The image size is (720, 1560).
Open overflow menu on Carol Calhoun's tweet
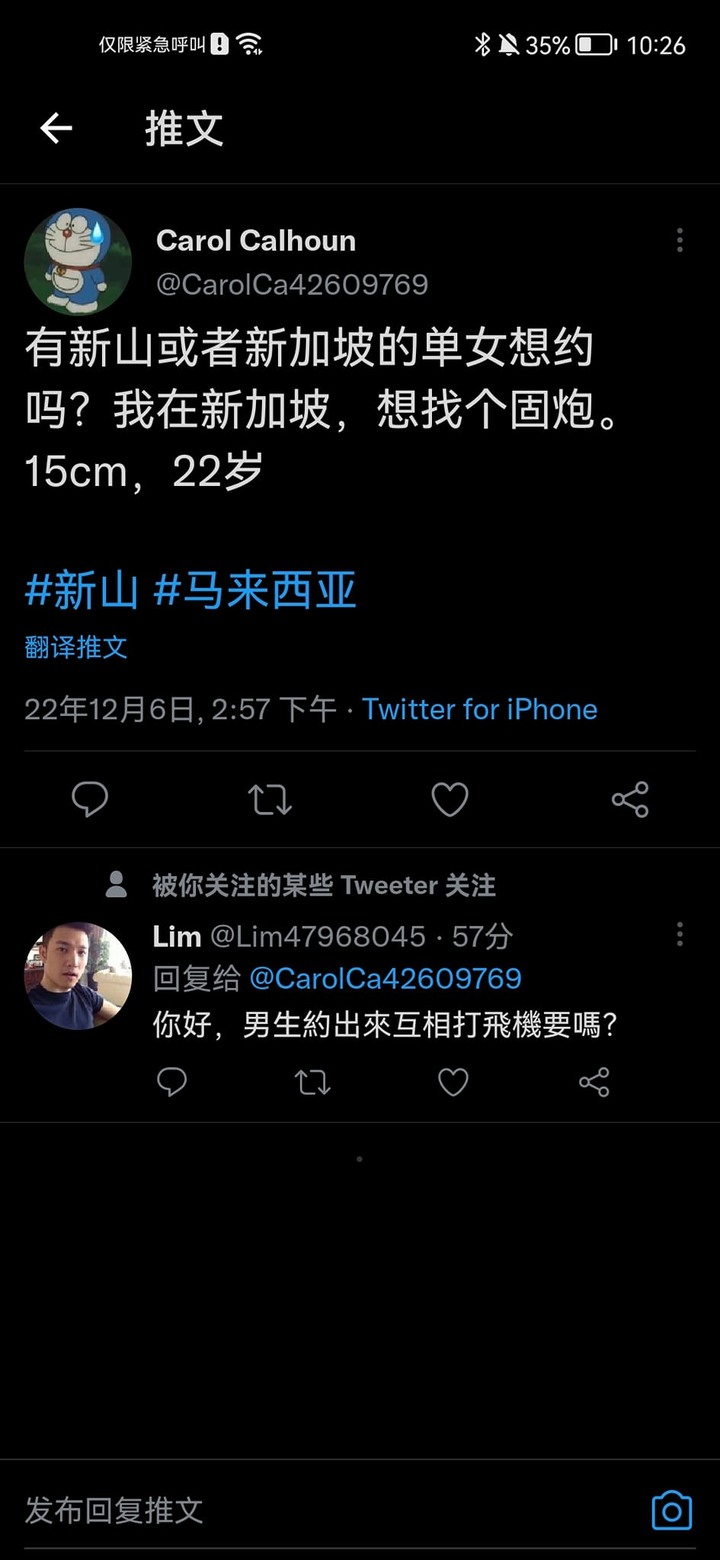680,240
